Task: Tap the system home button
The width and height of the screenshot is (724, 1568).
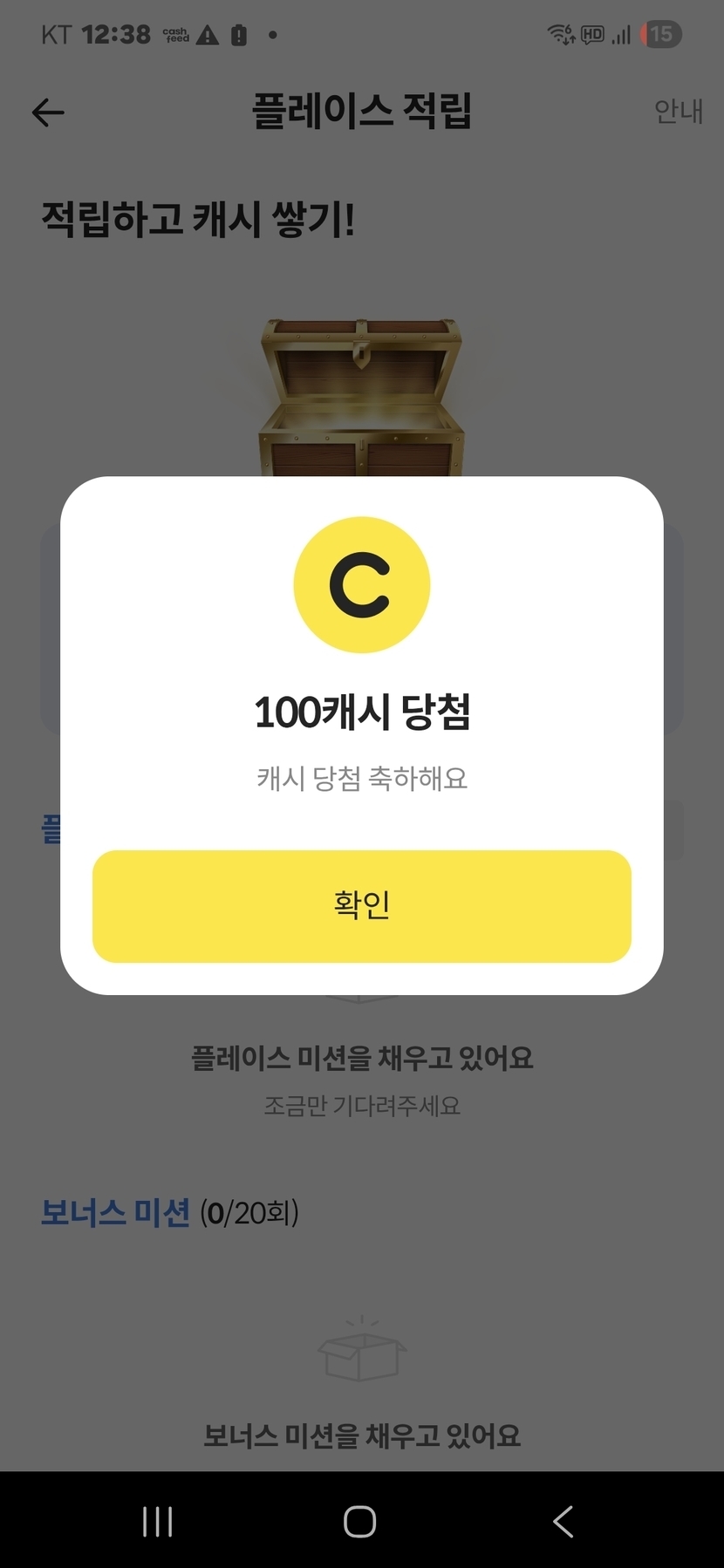Action: click(x=359, y=1522)
